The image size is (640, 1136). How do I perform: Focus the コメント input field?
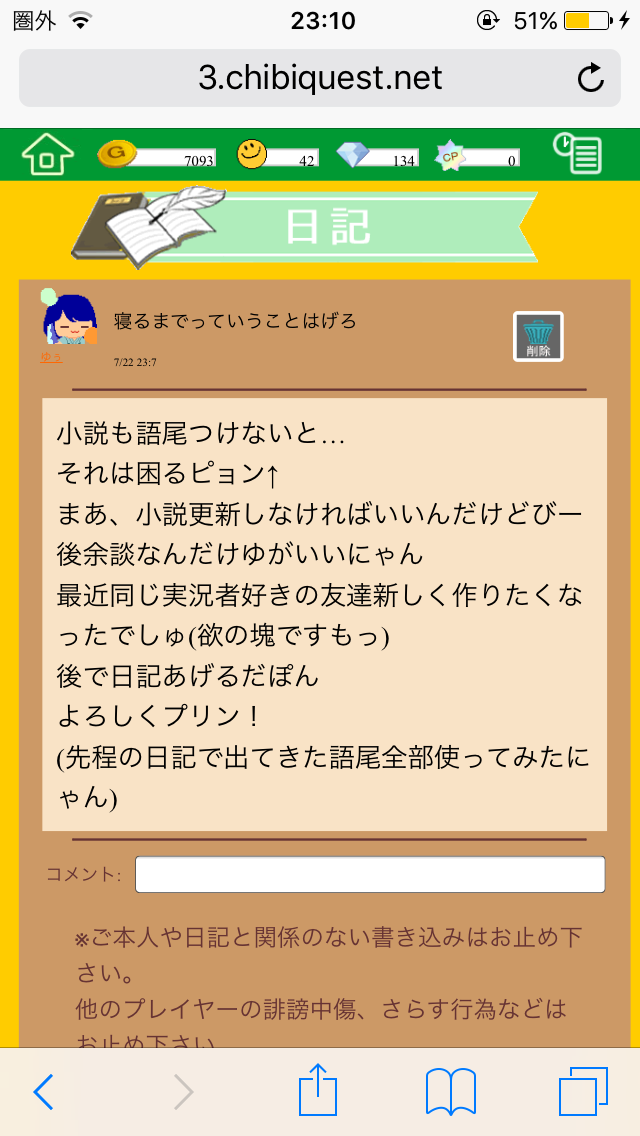pyautogui.click(x=369, y=874)
